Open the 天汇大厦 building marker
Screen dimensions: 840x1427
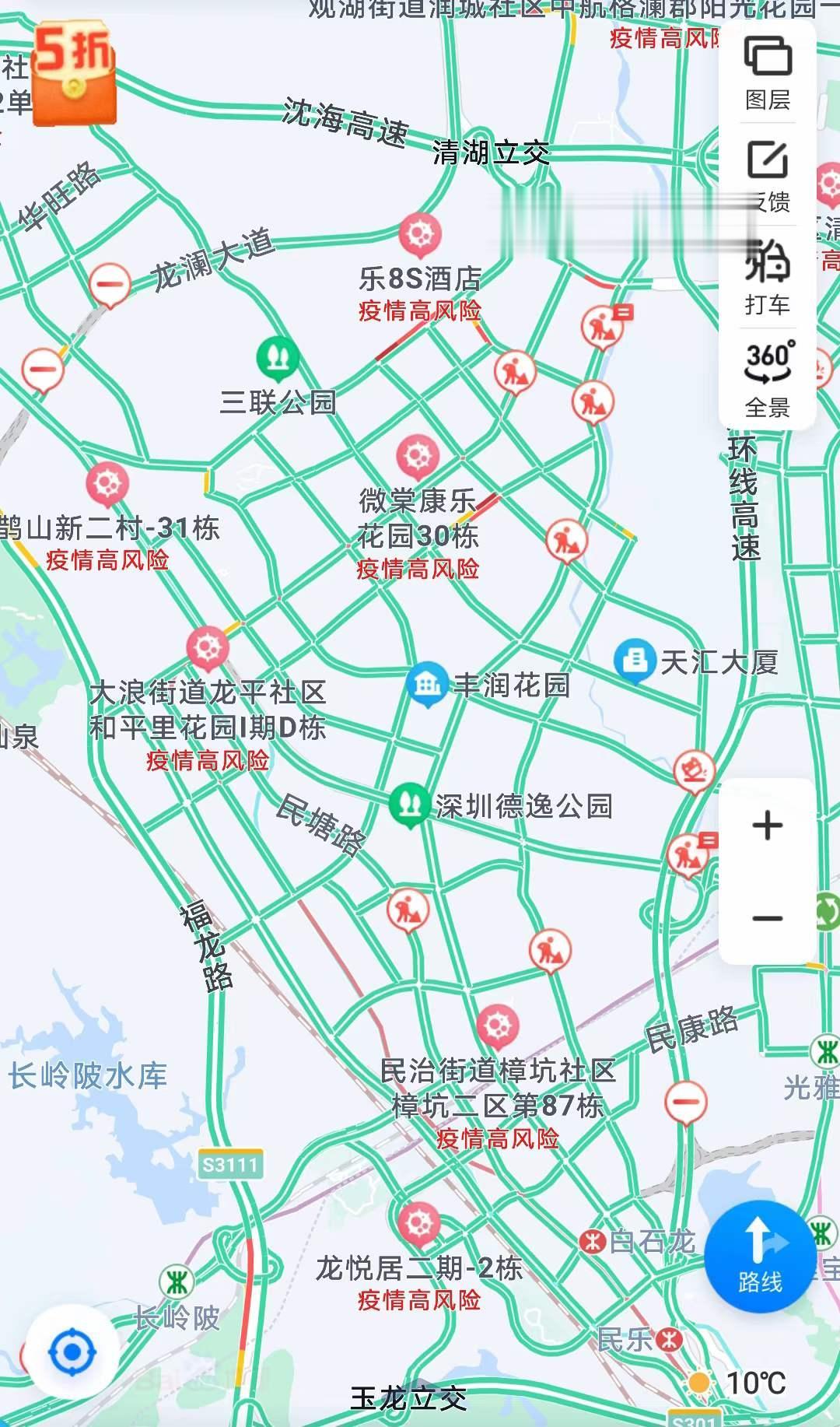point(635,660)
